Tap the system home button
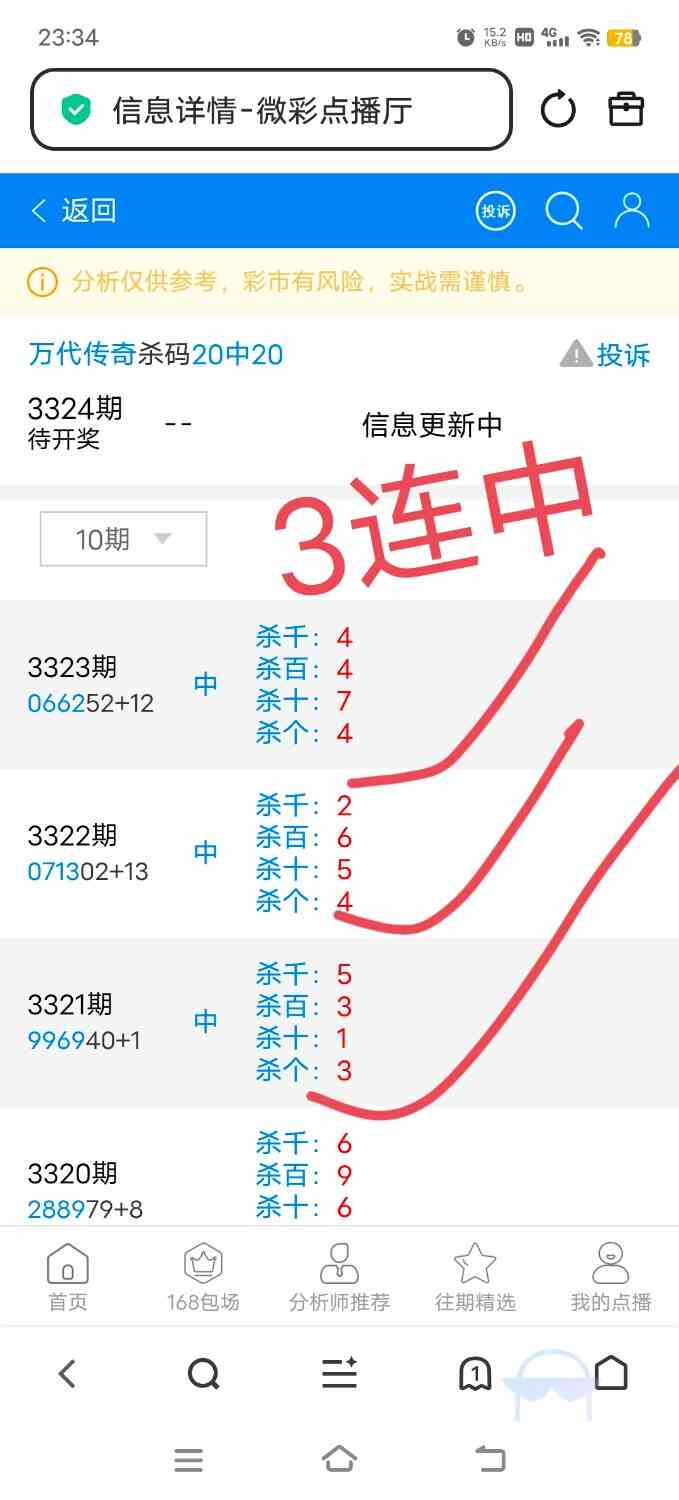 point(339,1459)
